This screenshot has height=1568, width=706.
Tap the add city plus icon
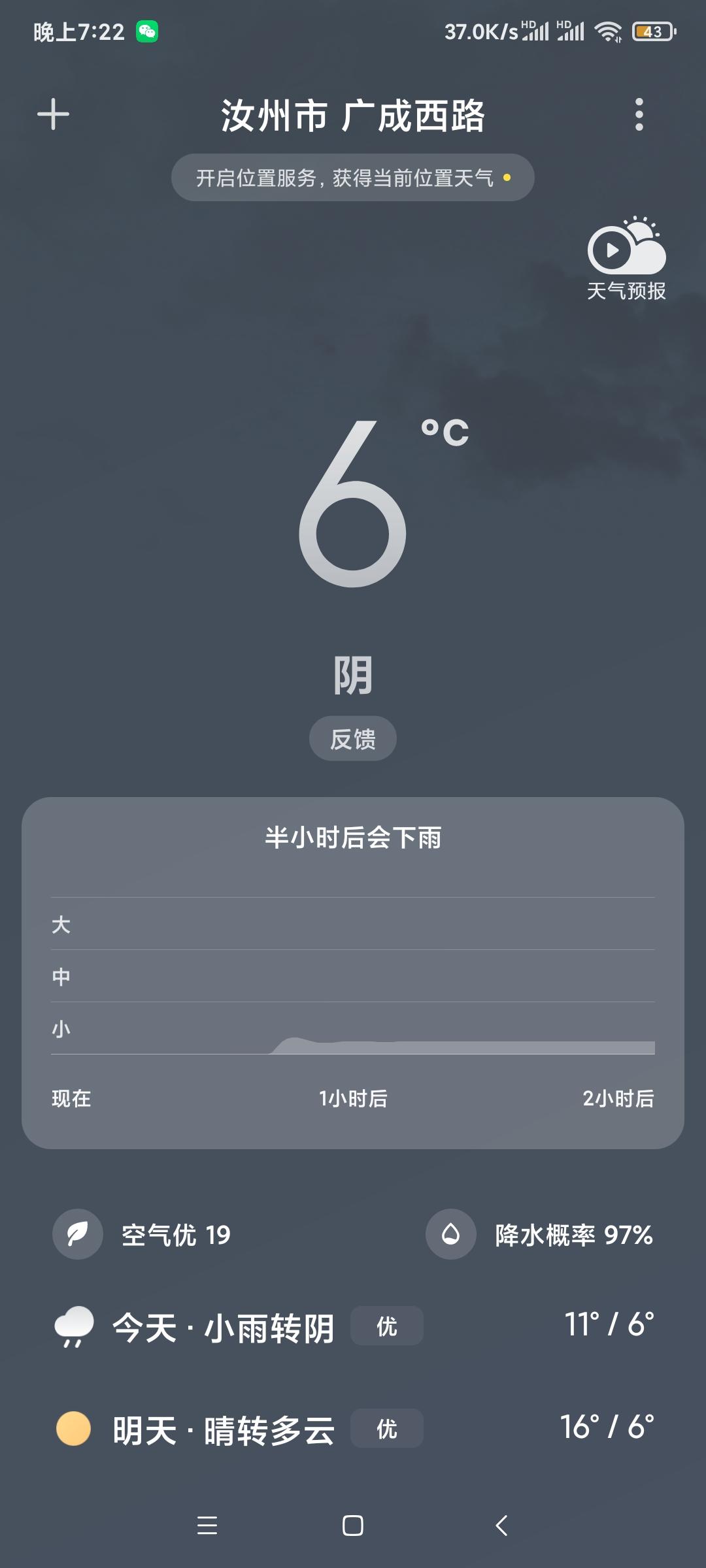coord(54,114)
